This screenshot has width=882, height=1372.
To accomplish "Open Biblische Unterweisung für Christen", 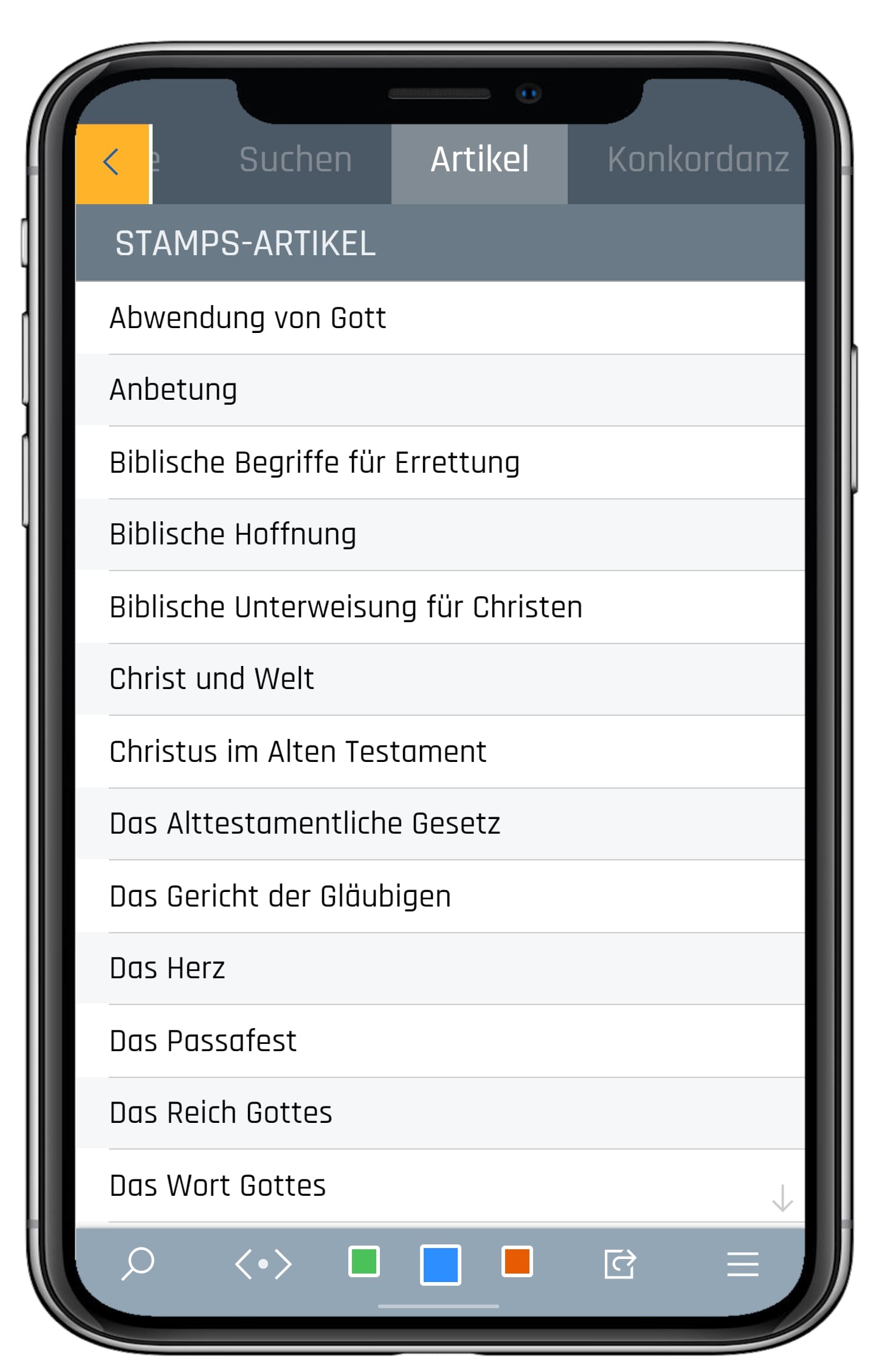I will [346, 607].
